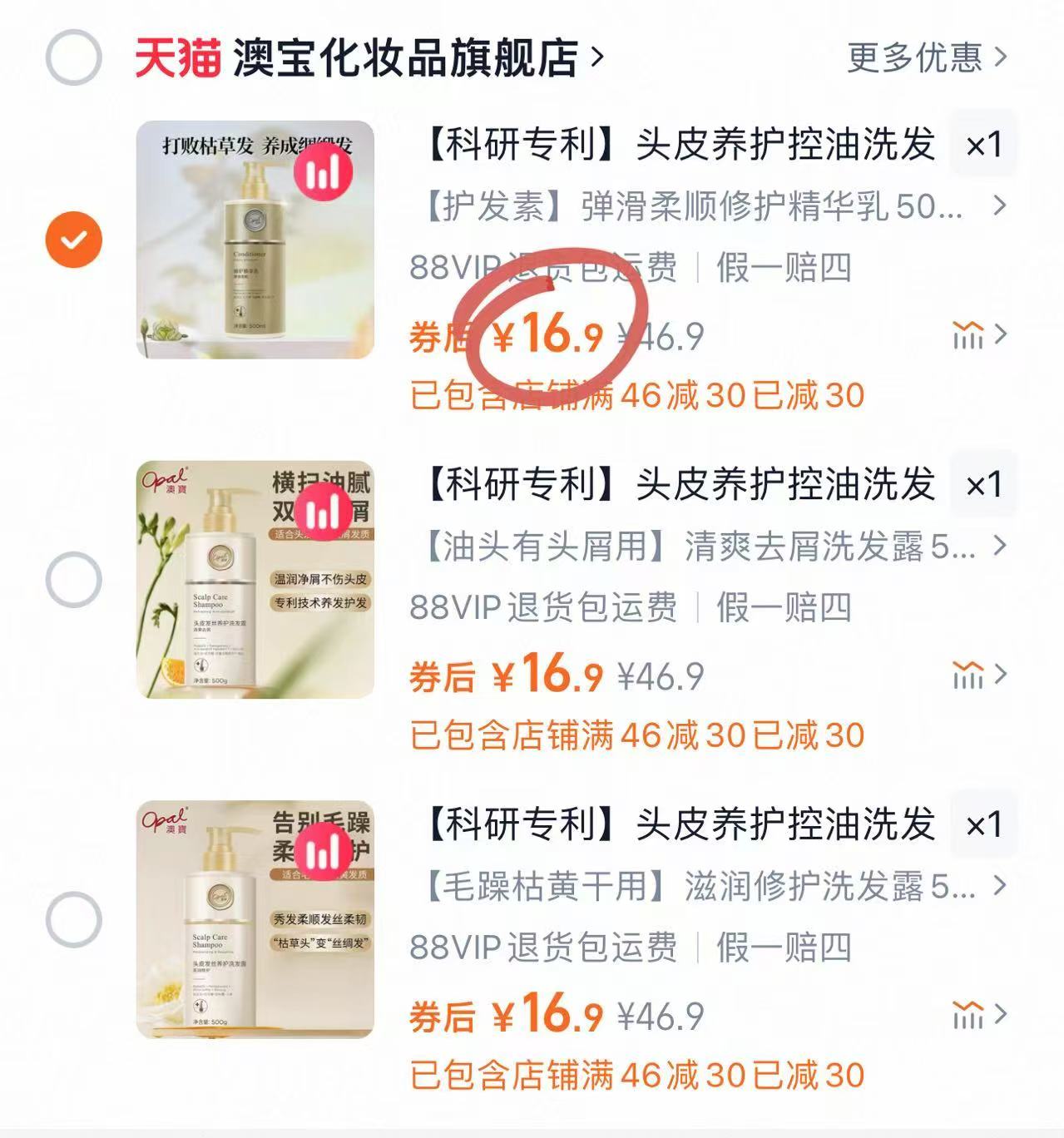
Task: Click the orange checked badge on the selected conditioner
Action: click(73, 240)
